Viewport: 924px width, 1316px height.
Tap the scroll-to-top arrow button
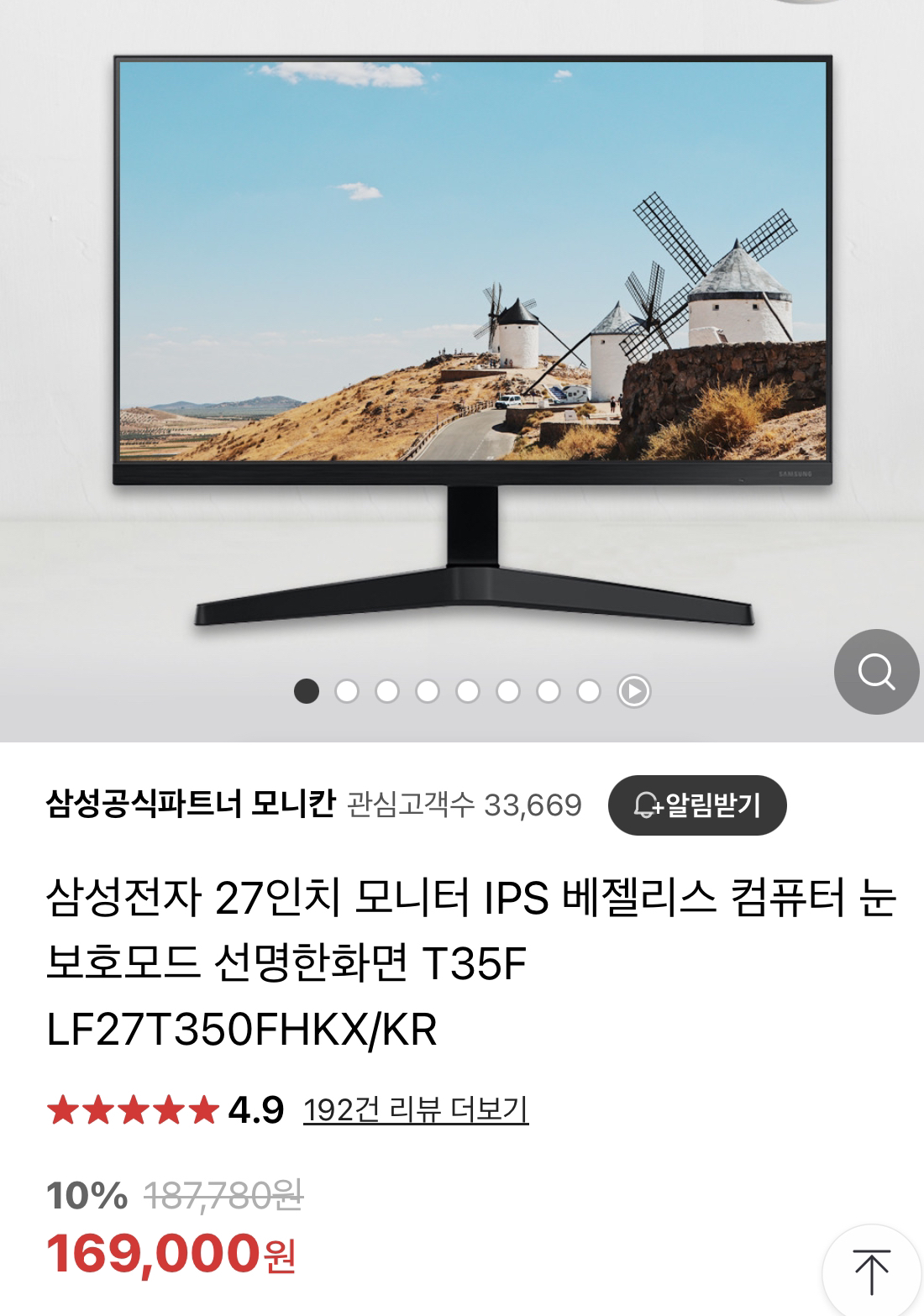(871, 1271)
